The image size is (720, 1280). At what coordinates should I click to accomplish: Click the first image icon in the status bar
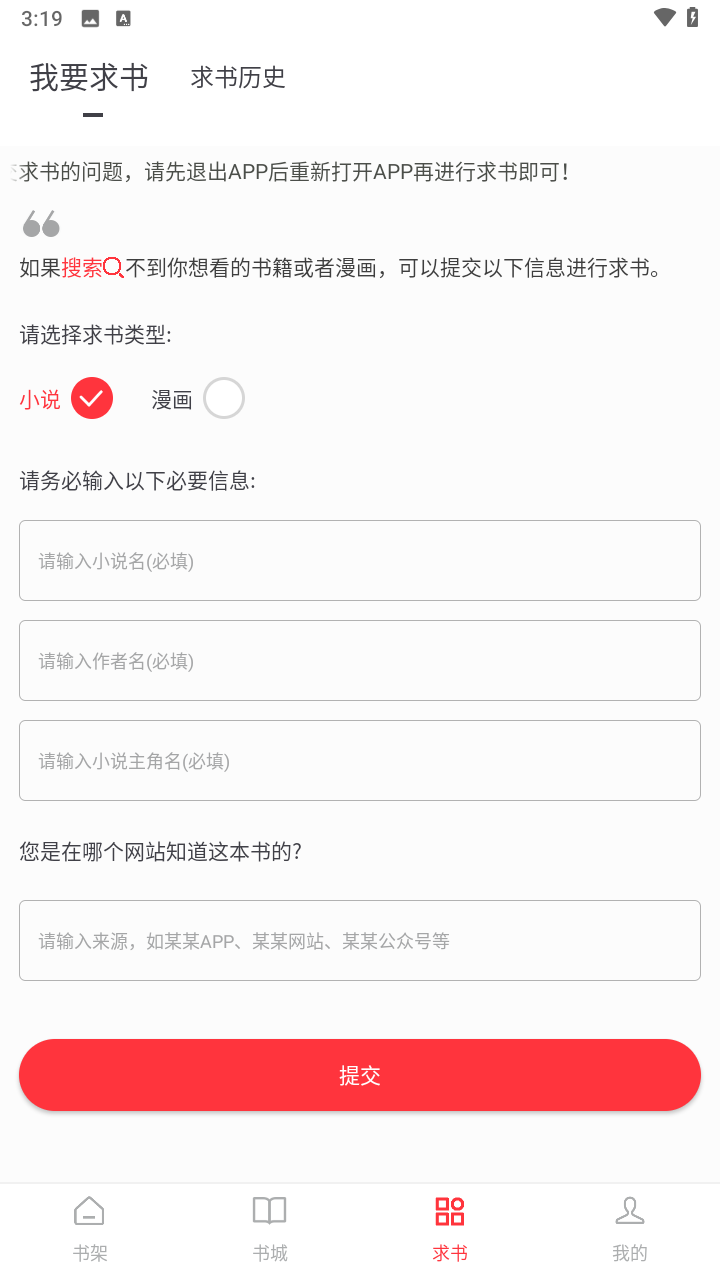click(x=88, y=17)
